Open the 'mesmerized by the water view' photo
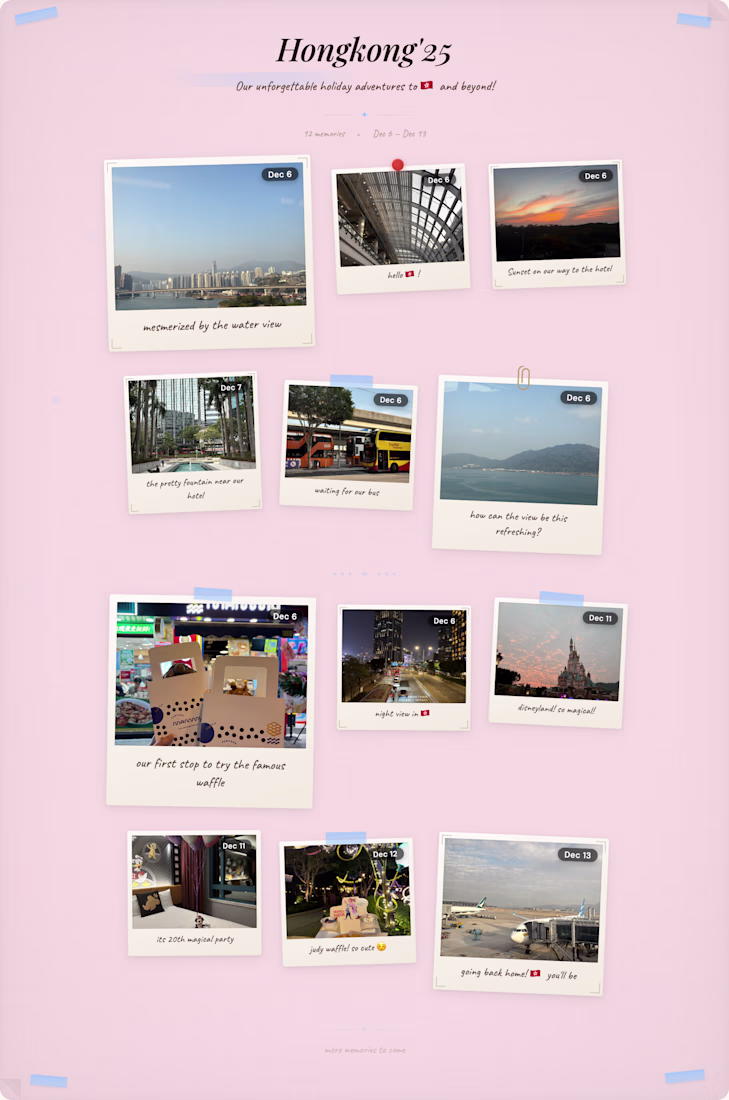Viewport: 729px width, 1100px height. (x=209, y=237)
